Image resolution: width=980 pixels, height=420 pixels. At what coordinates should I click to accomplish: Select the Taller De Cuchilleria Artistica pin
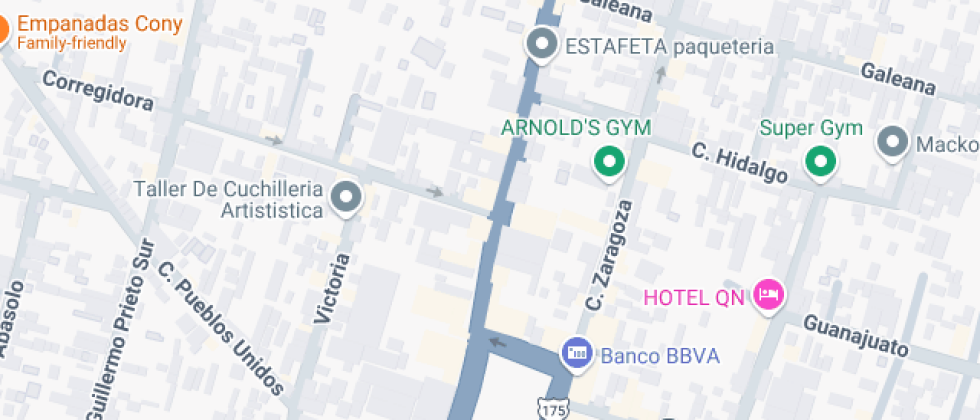347,197
